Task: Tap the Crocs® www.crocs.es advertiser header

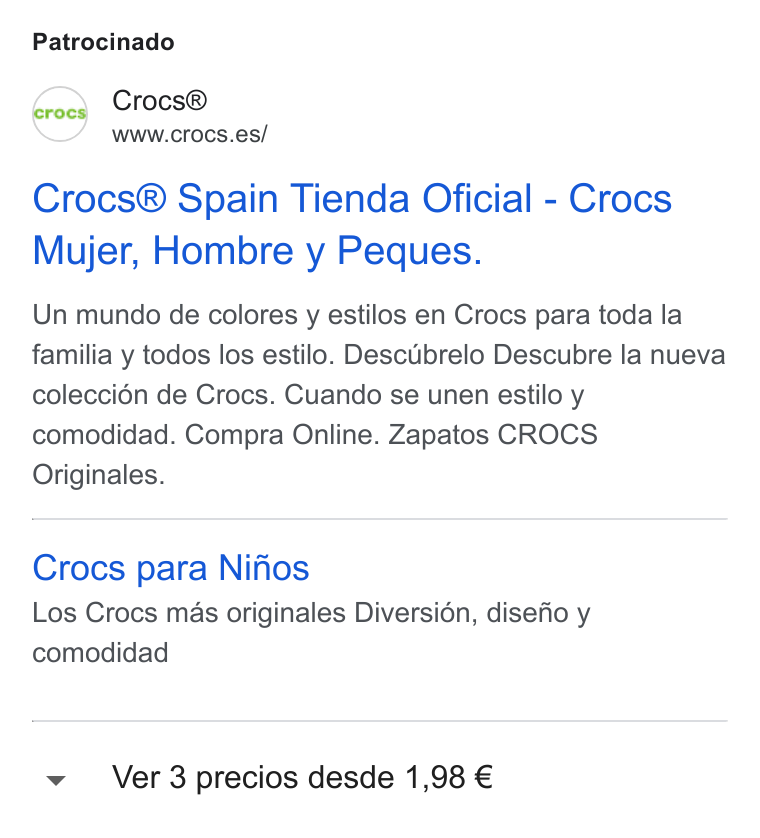Action: click(x=150, y=115)
